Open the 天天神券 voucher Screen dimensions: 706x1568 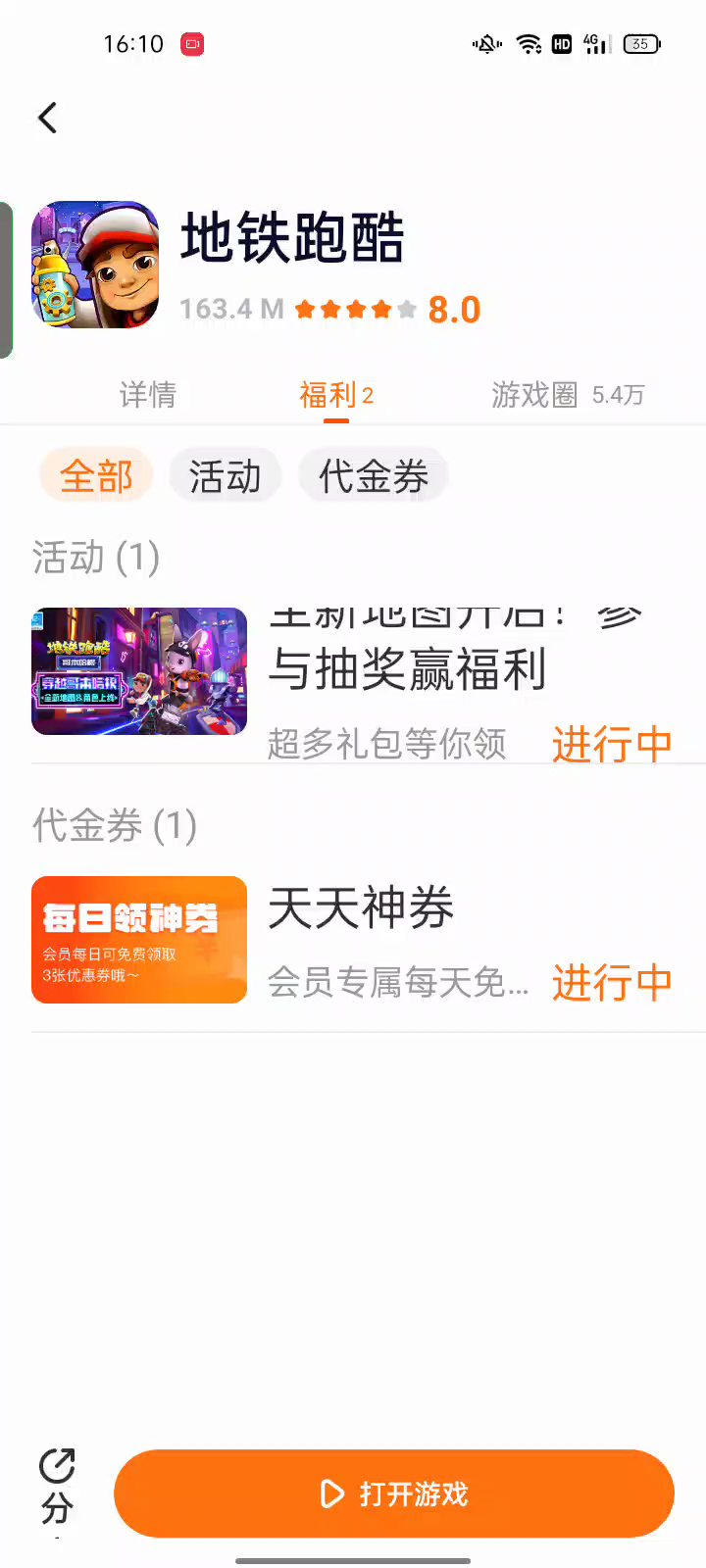click(361, 908)
